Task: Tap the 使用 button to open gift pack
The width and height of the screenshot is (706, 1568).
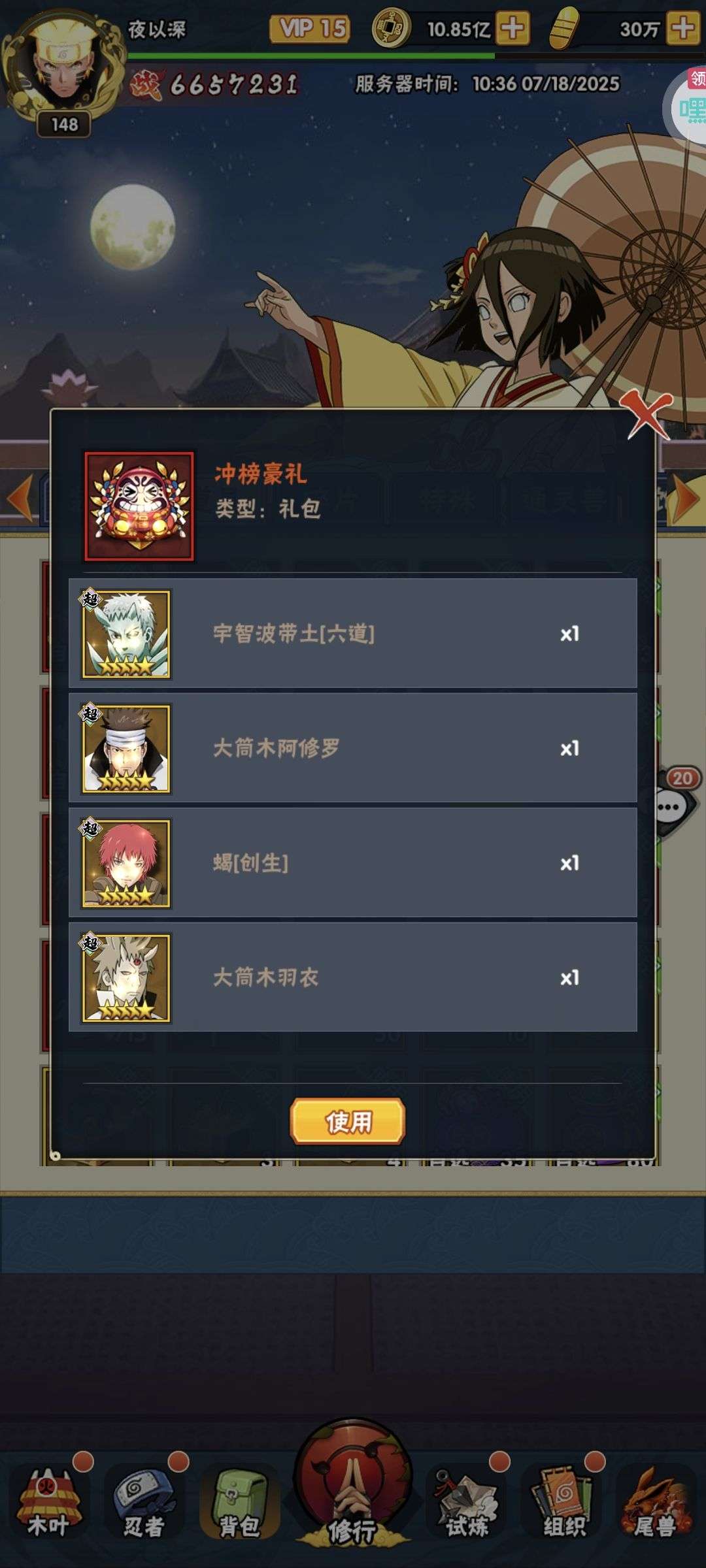Action: click(348, 1121)
